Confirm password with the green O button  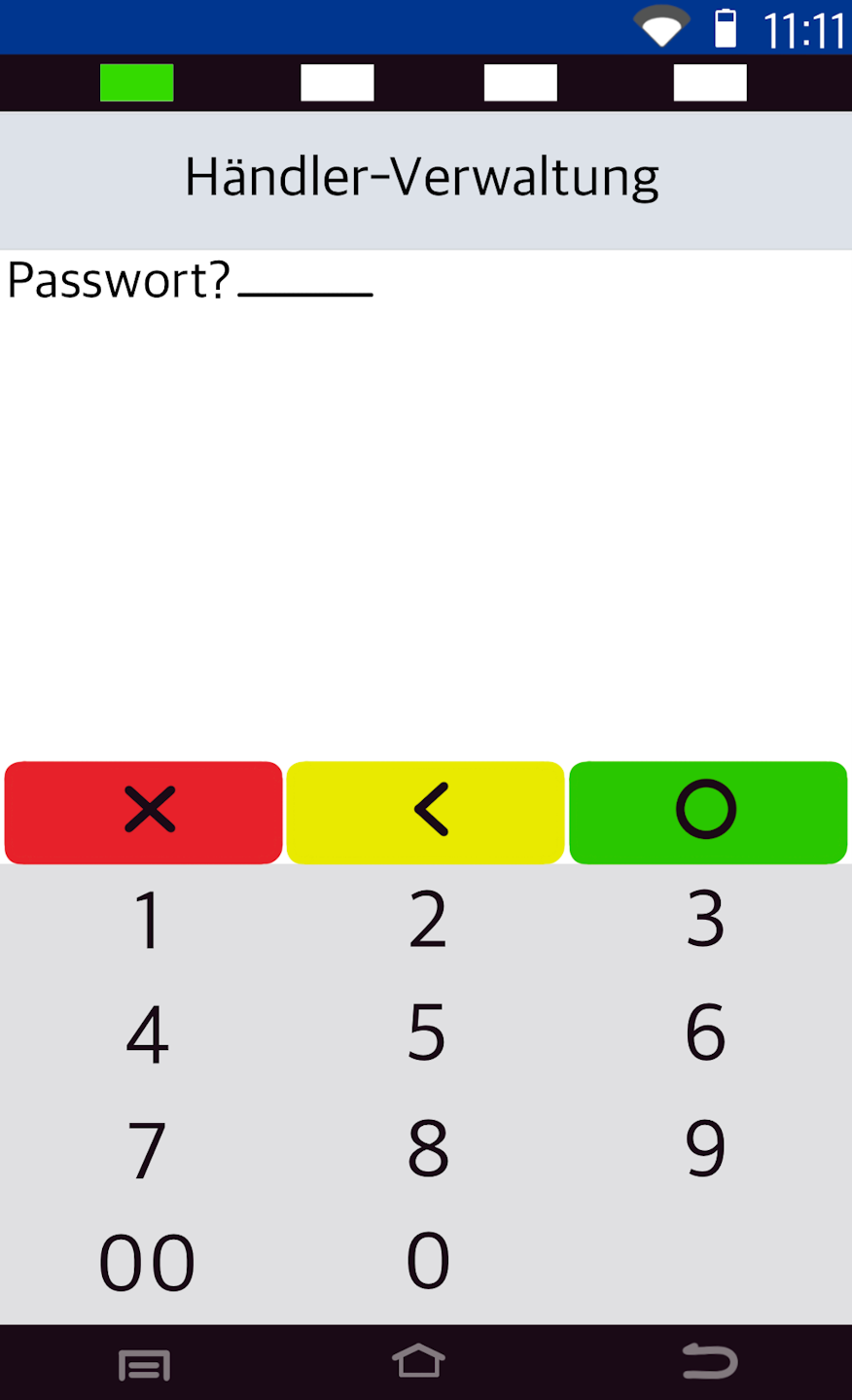707,812
